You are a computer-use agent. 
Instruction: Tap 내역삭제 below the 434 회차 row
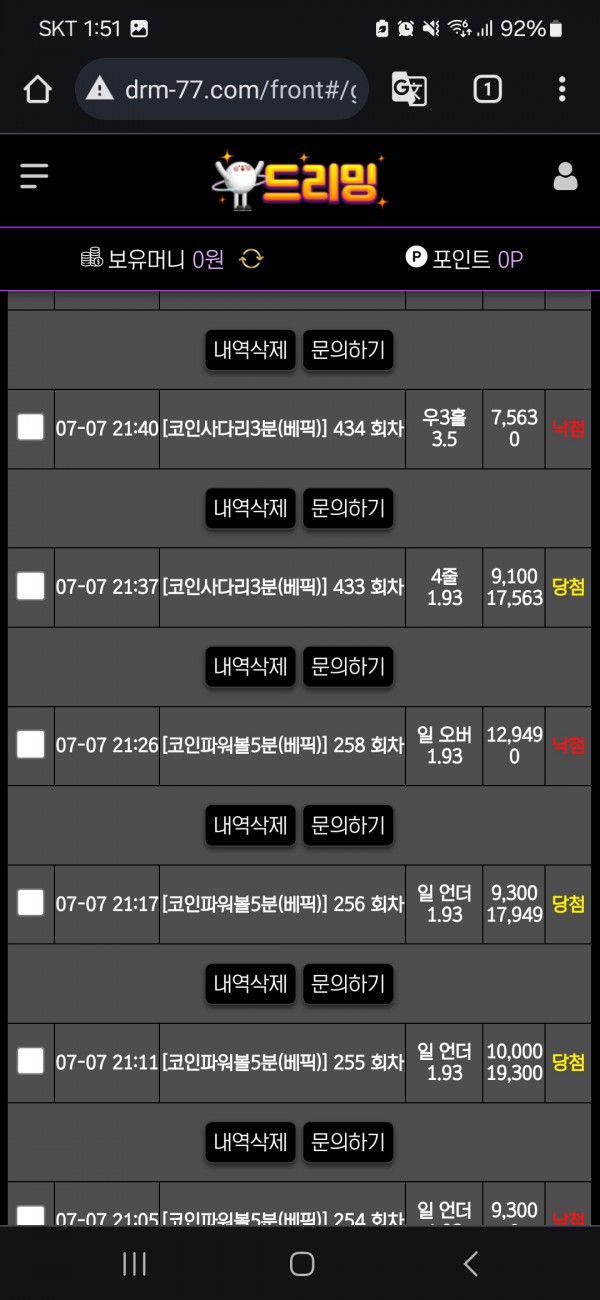tap(250, 508)
